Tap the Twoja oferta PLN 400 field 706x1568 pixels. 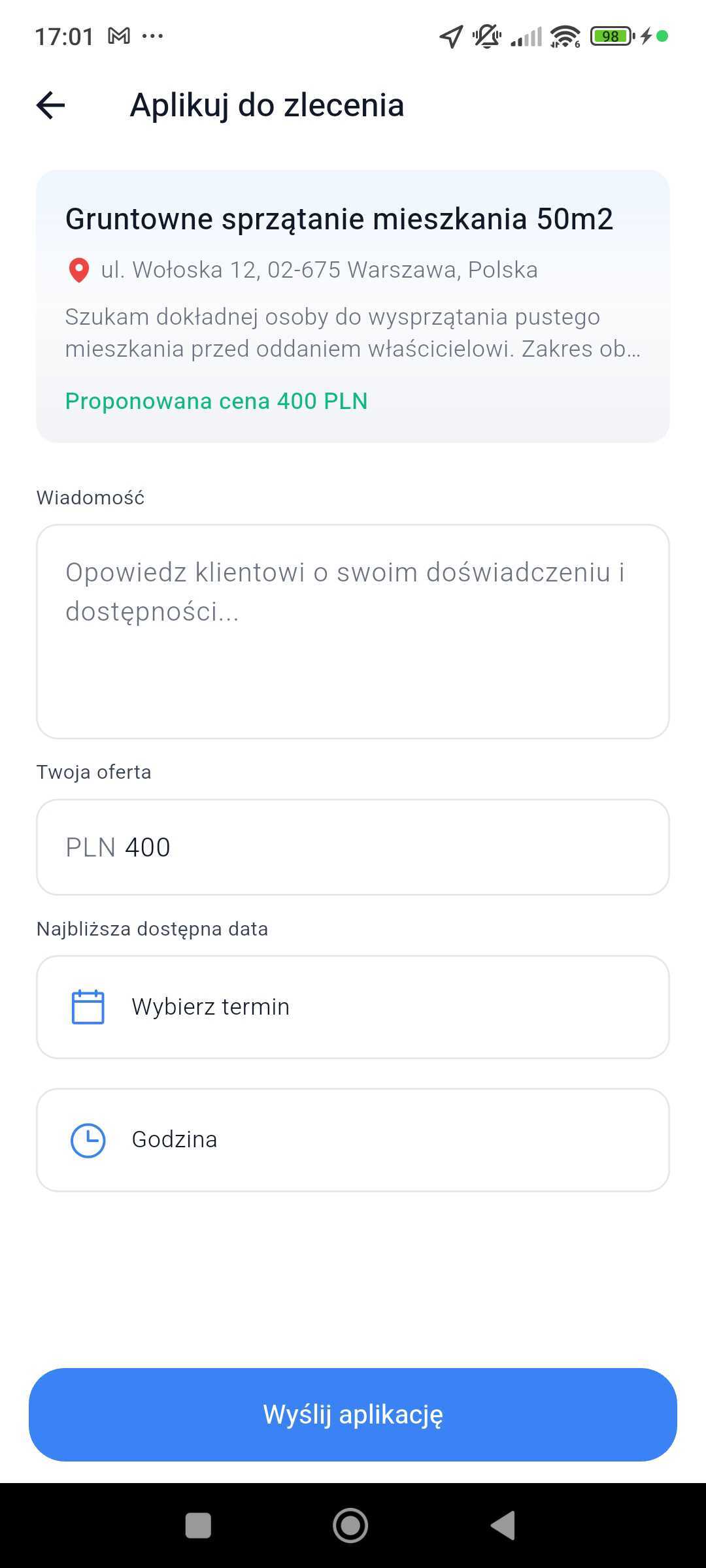click(x=353, y=847)
